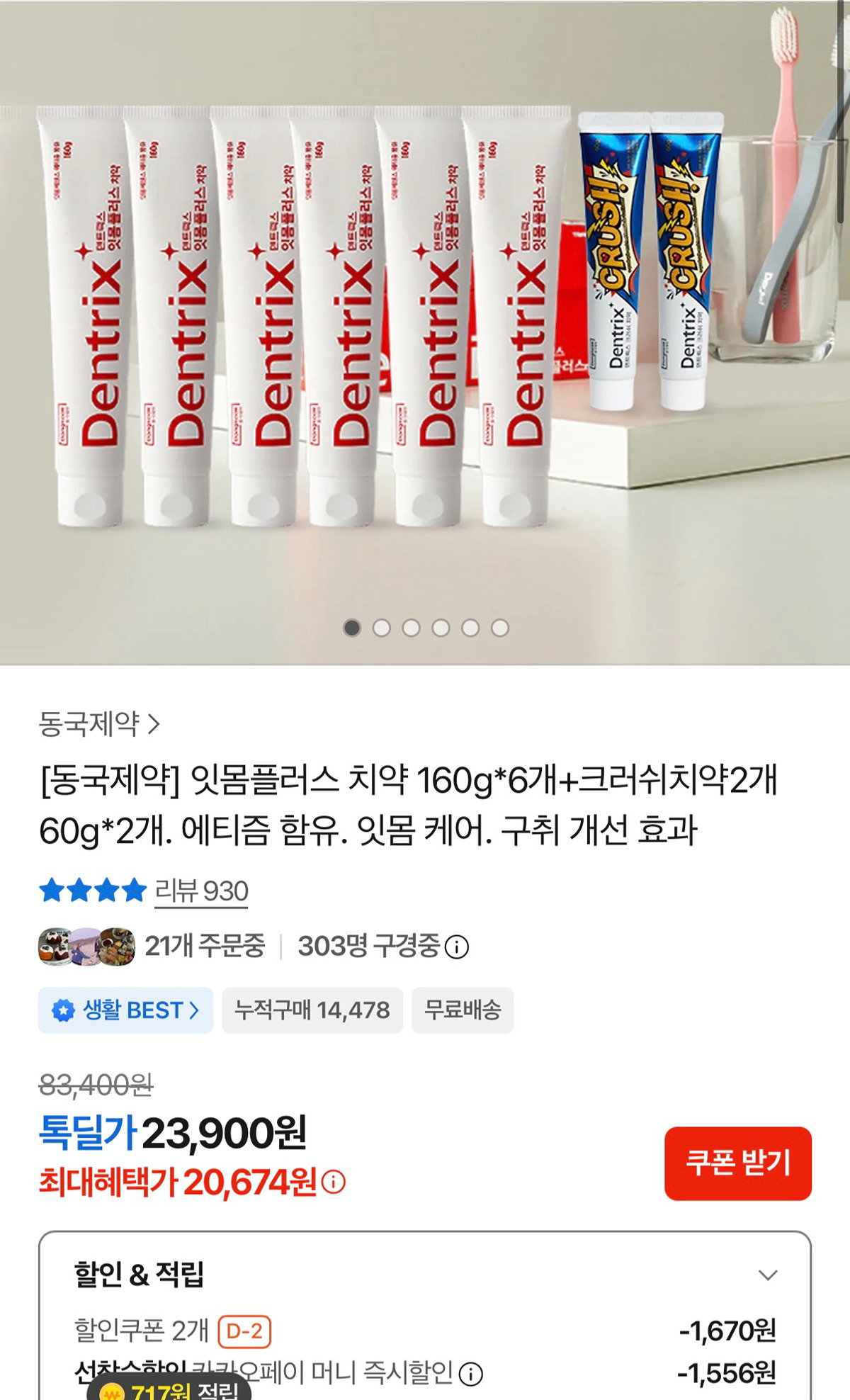
Task: Open the 생활 BEST chip
Action: pyautogui.click(x=125, y=1010)
